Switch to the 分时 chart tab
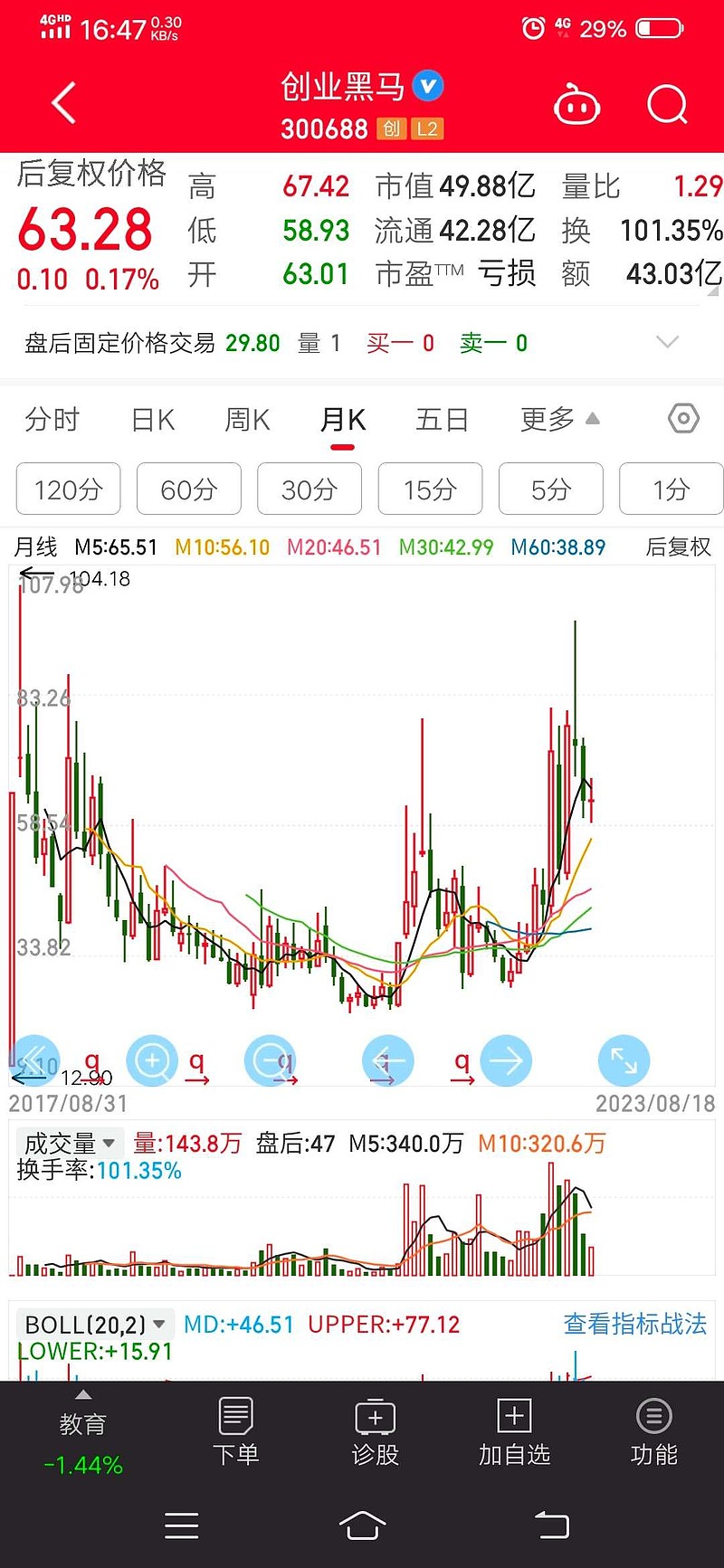The height and width of the screenshot is (1568, 724). (52, 420)
